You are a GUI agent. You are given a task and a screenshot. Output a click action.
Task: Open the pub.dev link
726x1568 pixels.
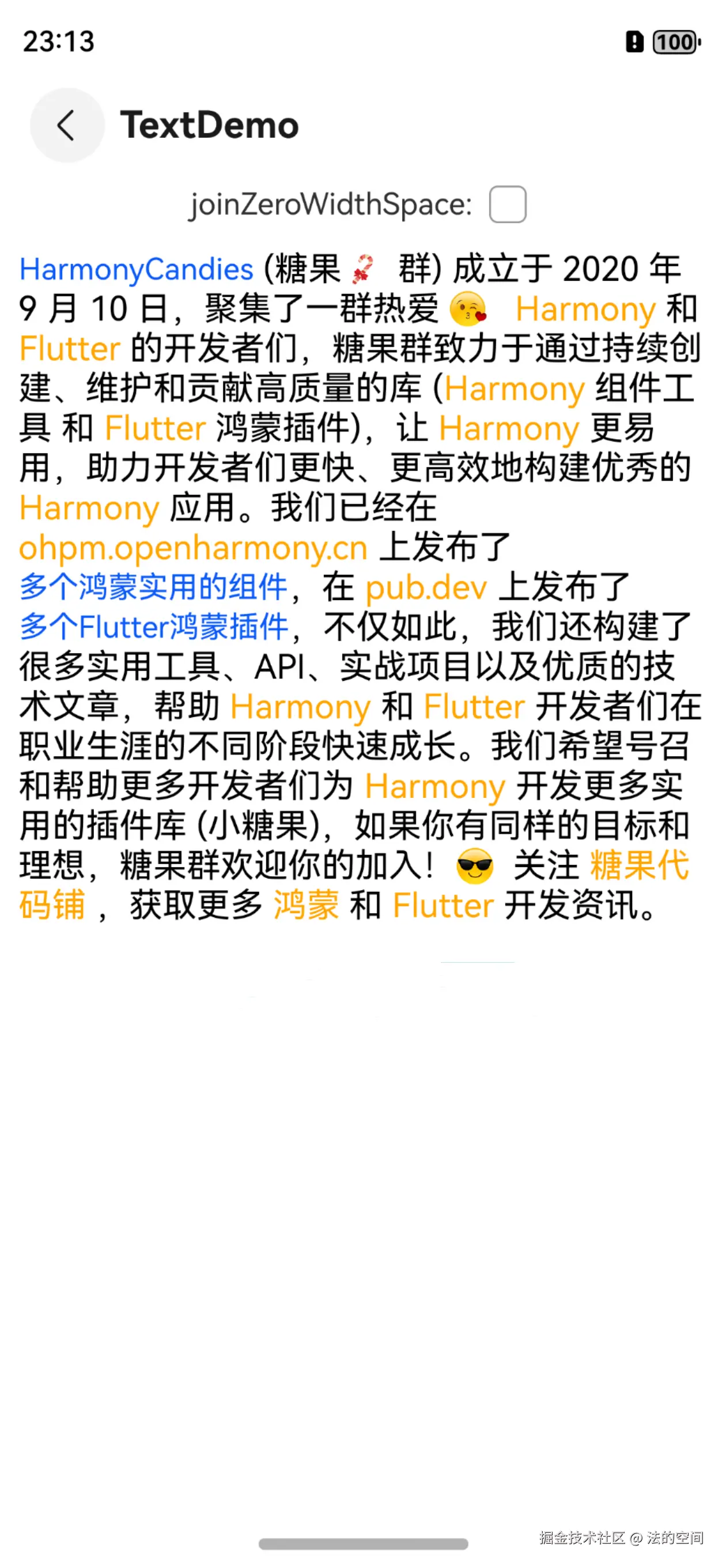[x=425, y=588]
